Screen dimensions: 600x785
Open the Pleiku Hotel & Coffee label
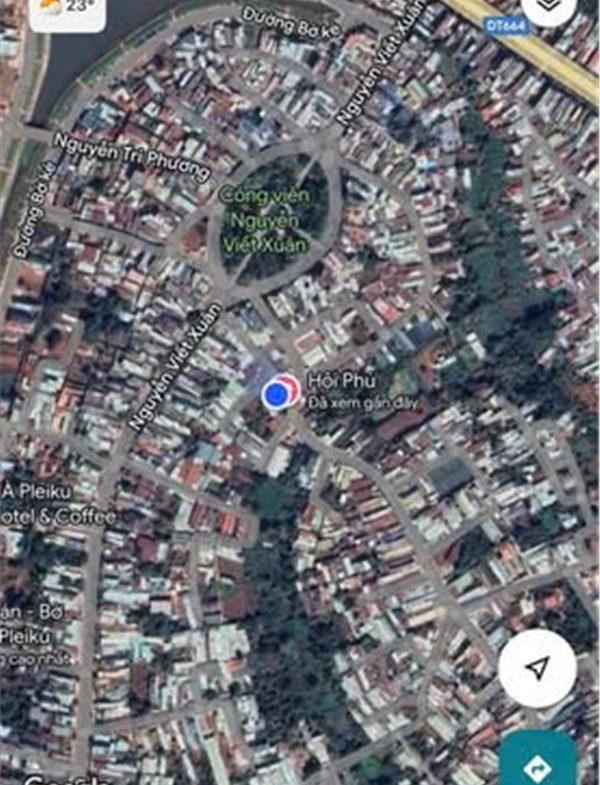[58, 504]
